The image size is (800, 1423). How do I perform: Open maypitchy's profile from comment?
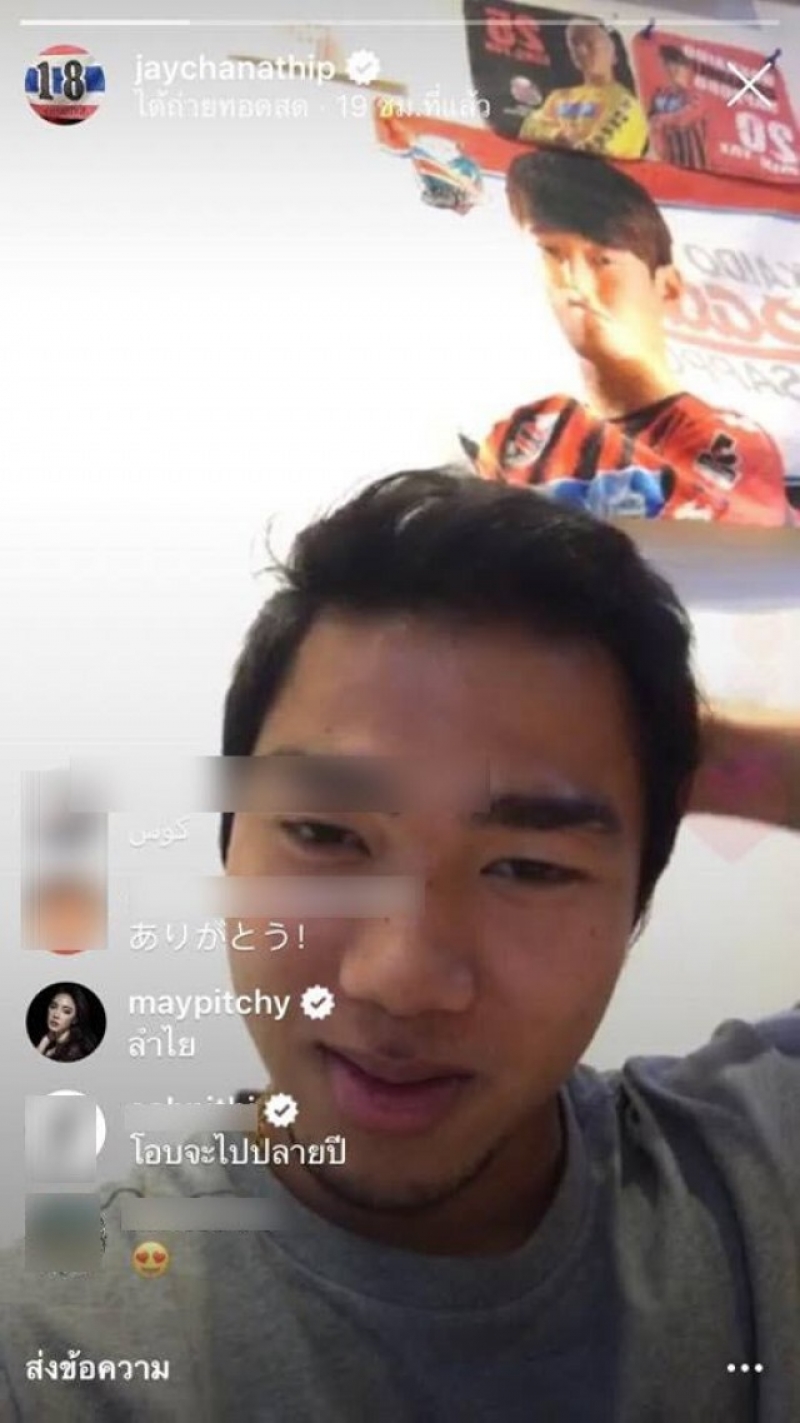(x=66, y=1021)
